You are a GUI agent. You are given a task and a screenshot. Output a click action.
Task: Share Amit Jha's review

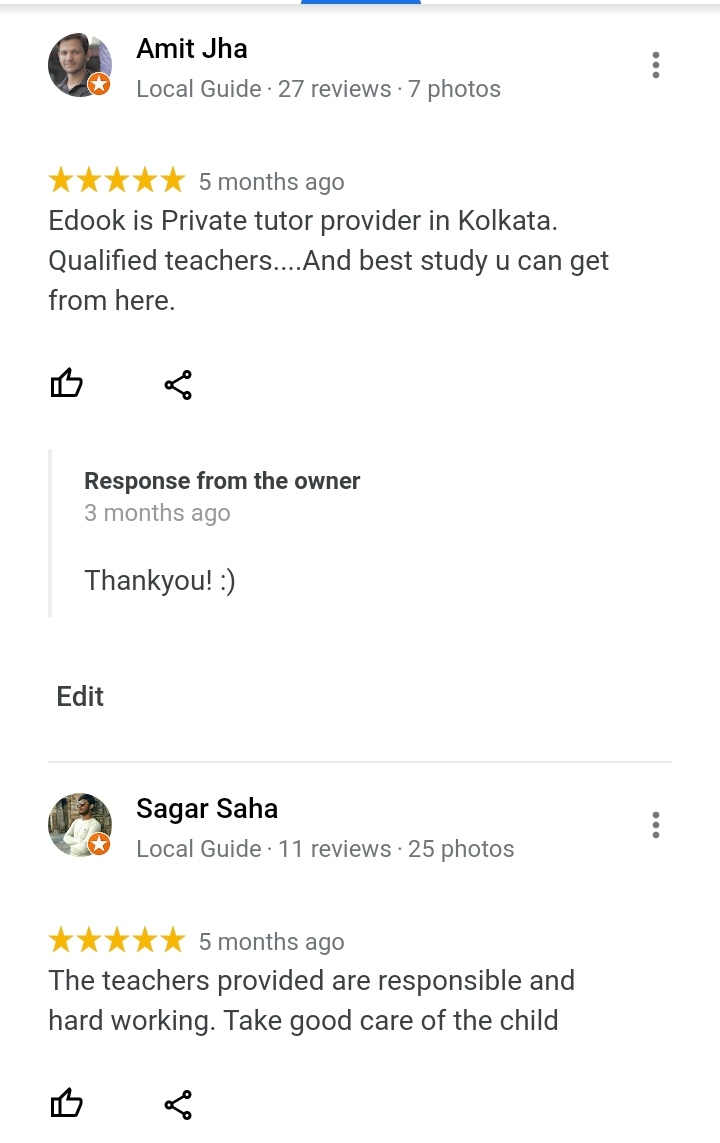pos(178,385)
